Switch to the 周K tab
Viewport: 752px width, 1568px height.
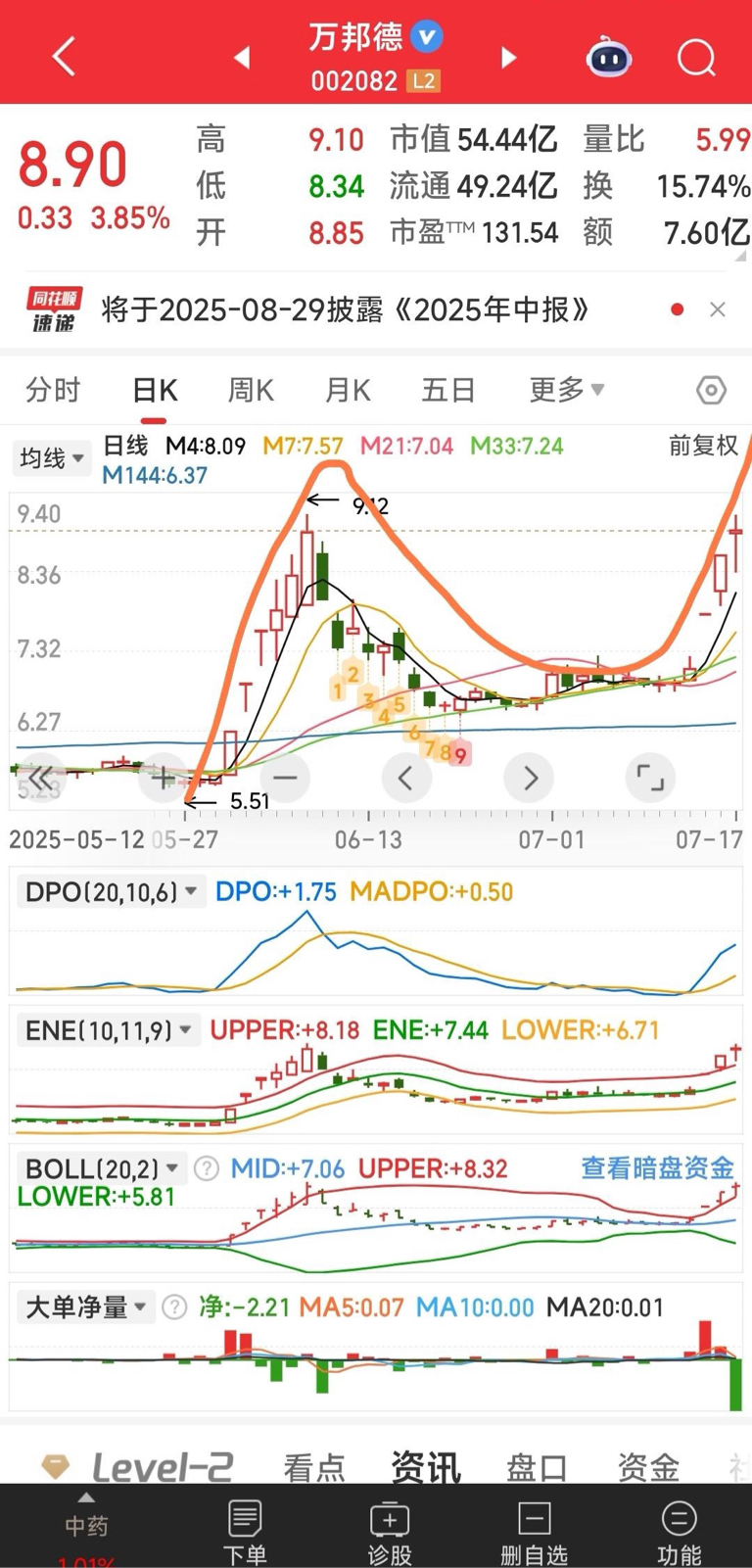(x=251, y=390)
